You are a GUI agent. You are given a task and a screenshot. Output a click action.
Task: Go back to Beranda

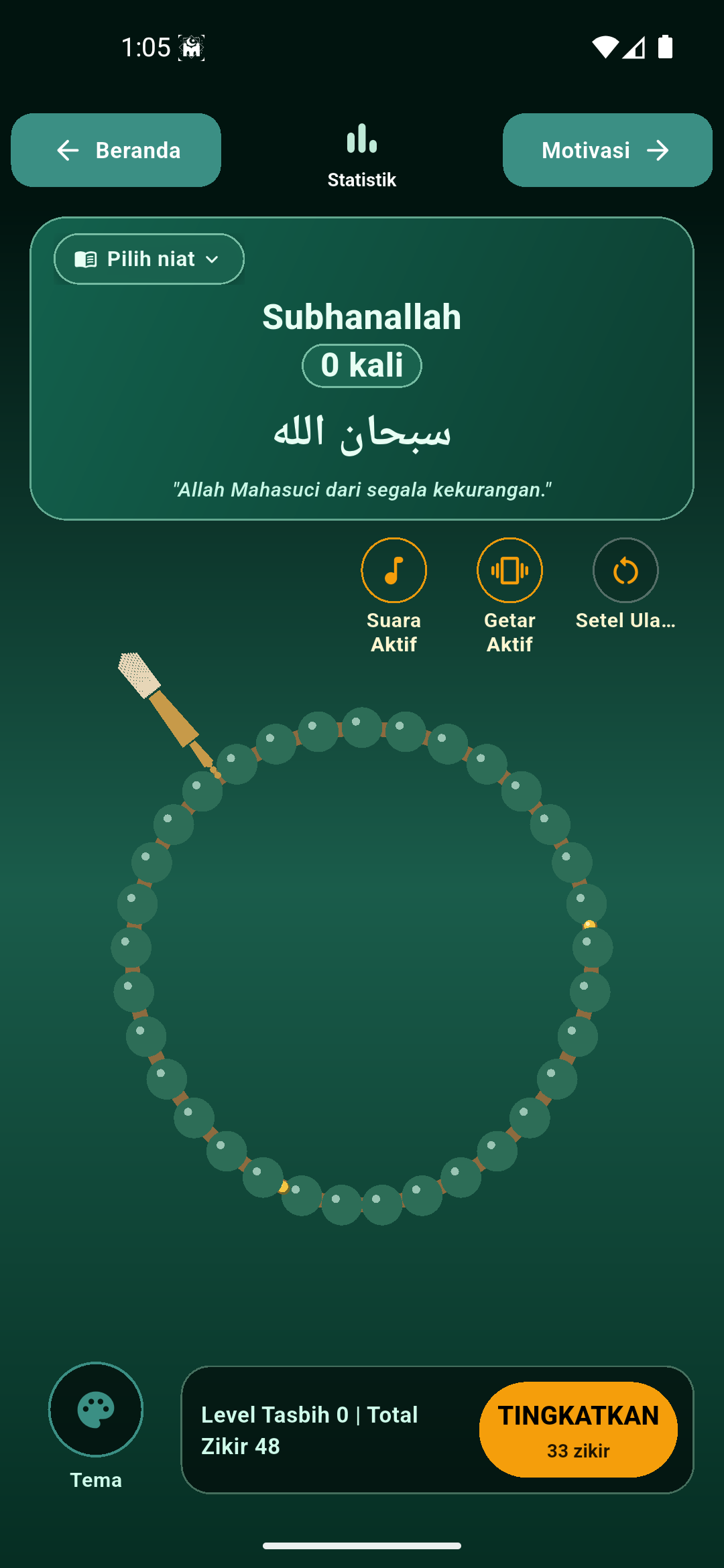pos(116,150)
